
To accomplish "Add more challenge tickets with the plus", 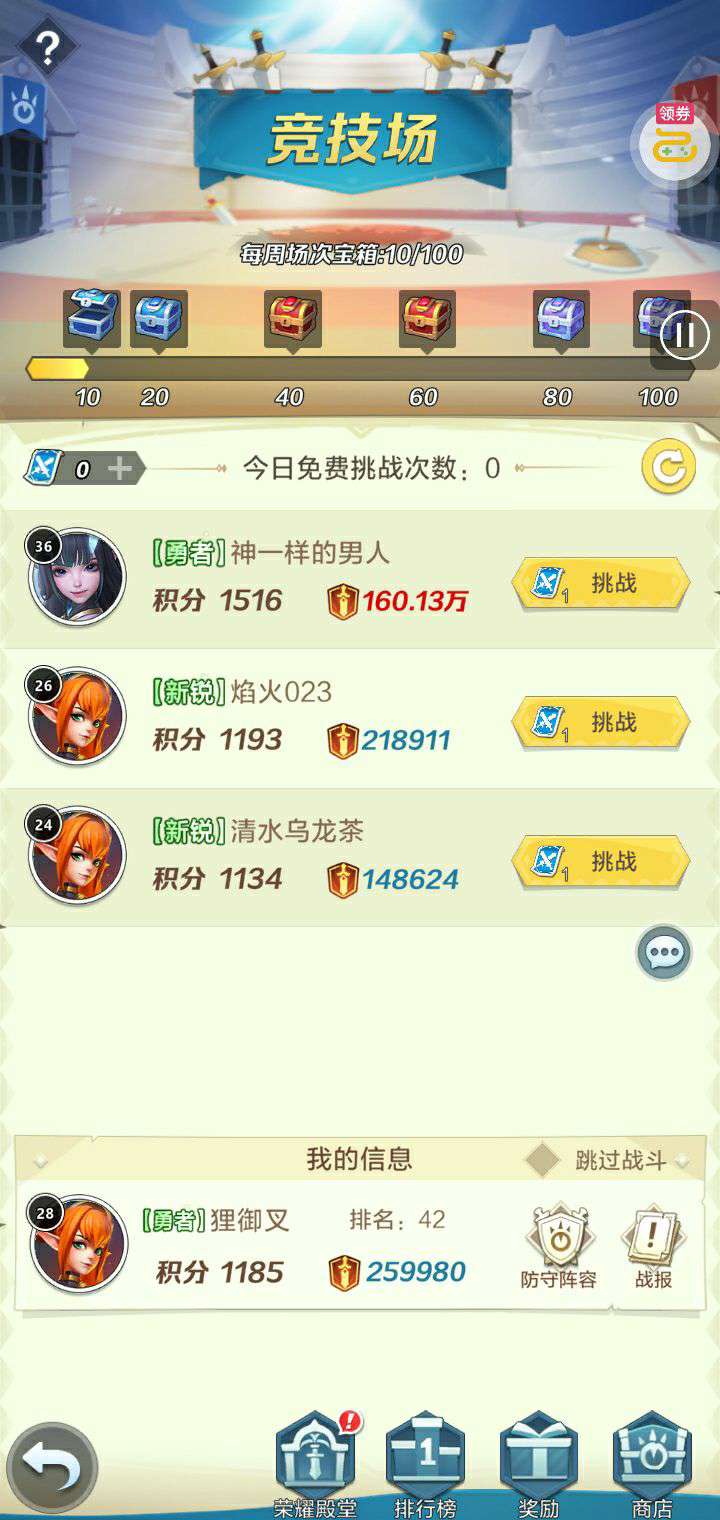I will pyautogui.click(x=120, y=469).
